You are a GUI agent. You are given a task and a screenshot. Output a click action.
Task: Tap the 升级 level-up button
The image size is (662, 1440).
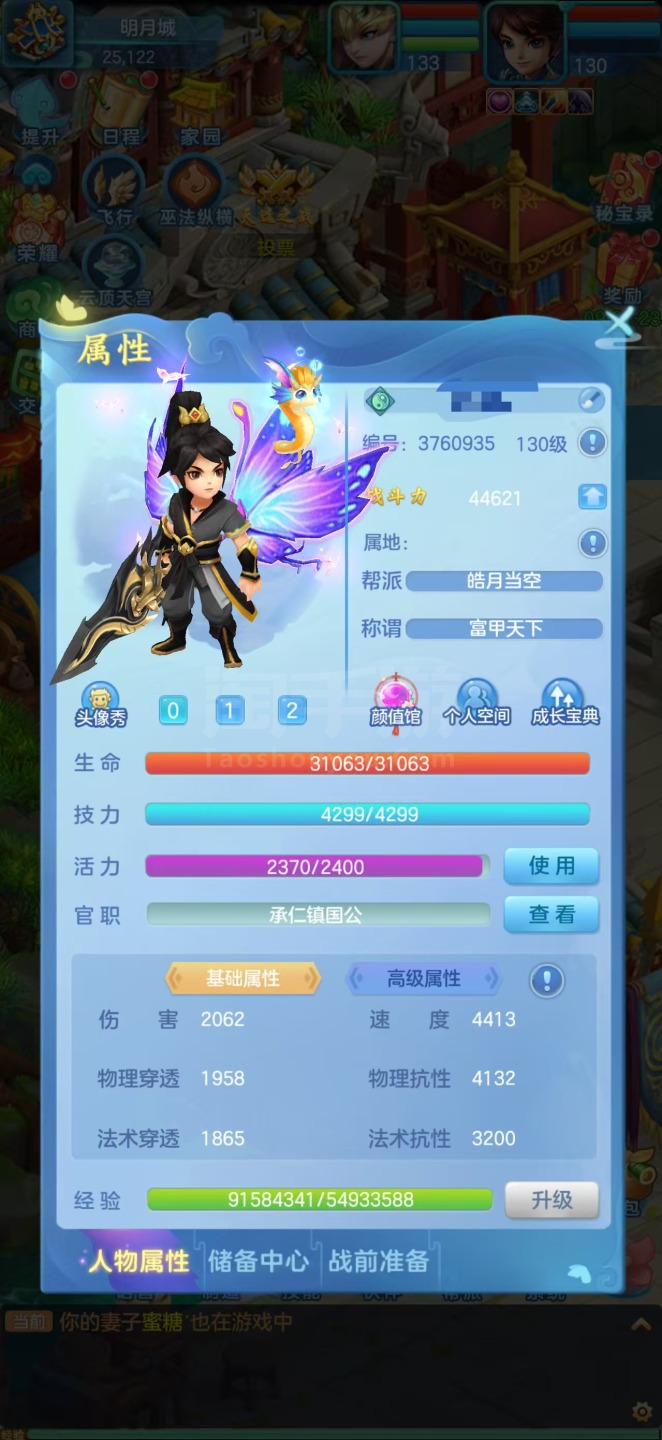551,1199
